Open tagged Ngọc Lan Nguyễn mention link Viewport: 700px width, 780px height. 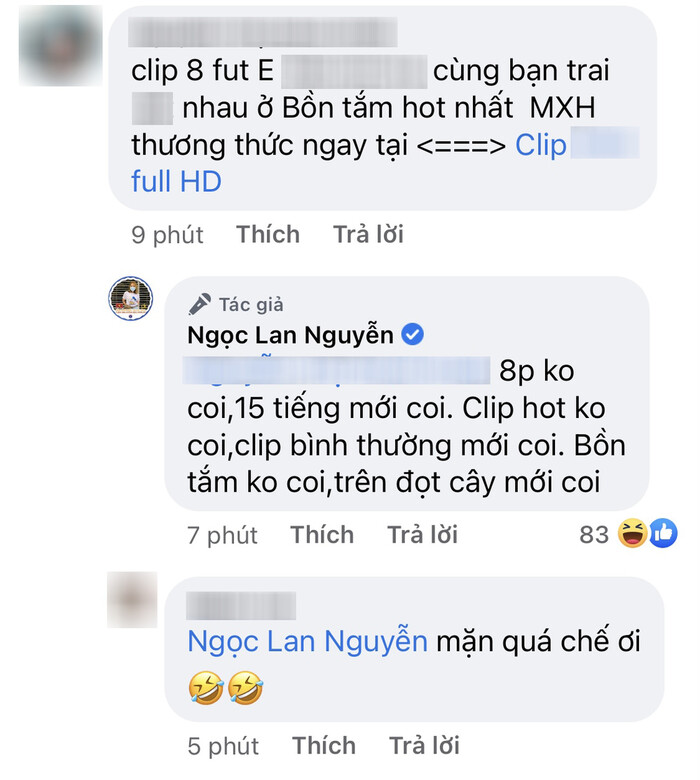click(x=307, y=641)
